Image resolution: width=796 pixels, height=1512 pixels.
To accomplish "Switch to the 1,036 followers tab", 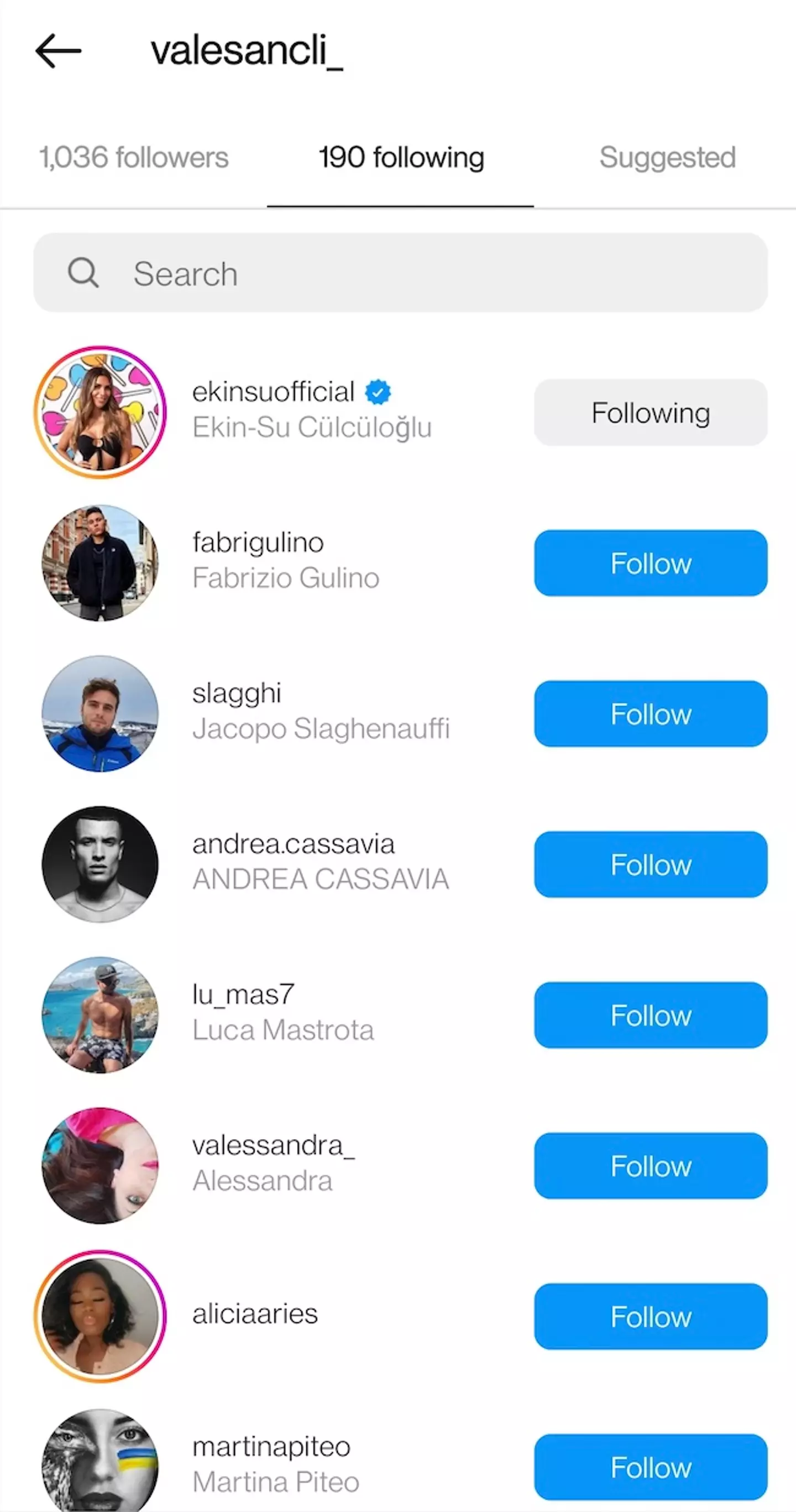I will point(134,157).
